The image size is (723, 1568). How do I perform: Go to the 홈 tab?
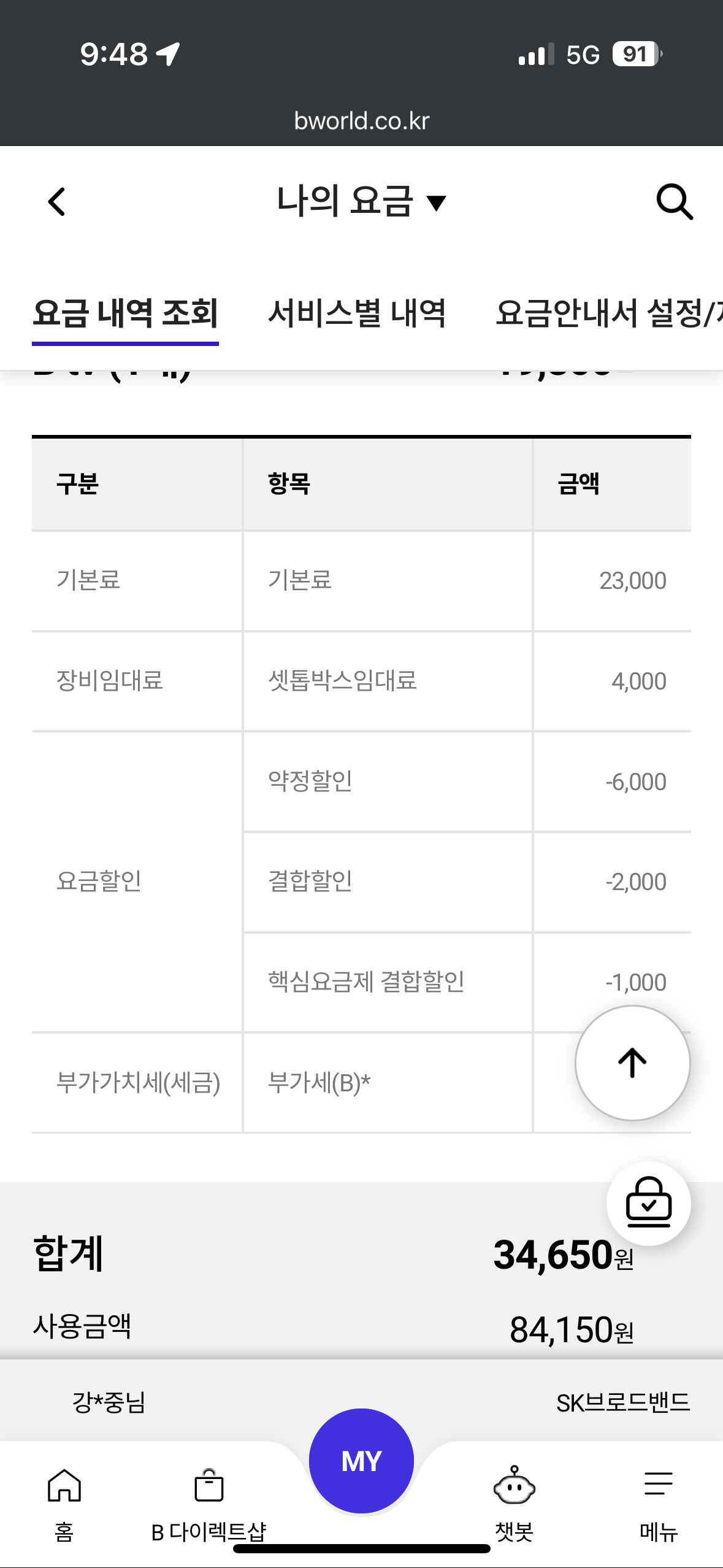pyautogui.click(x=64, y=1504)
